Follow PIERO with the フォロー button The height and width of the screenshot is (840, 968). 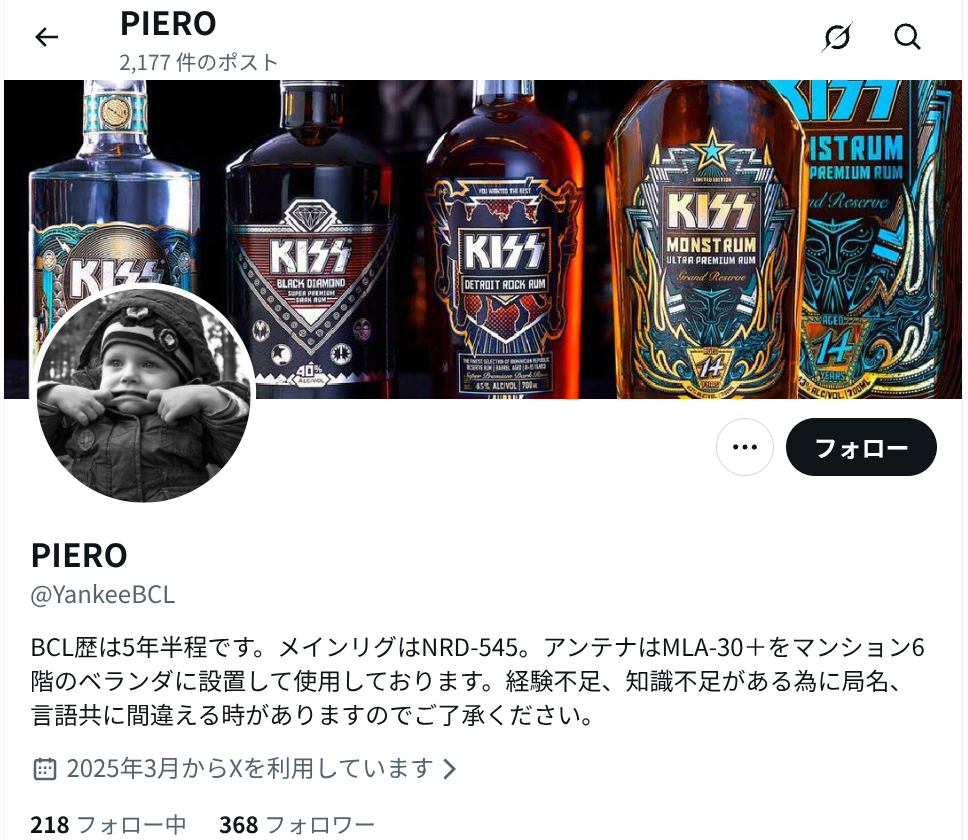[x=861, y=447]
